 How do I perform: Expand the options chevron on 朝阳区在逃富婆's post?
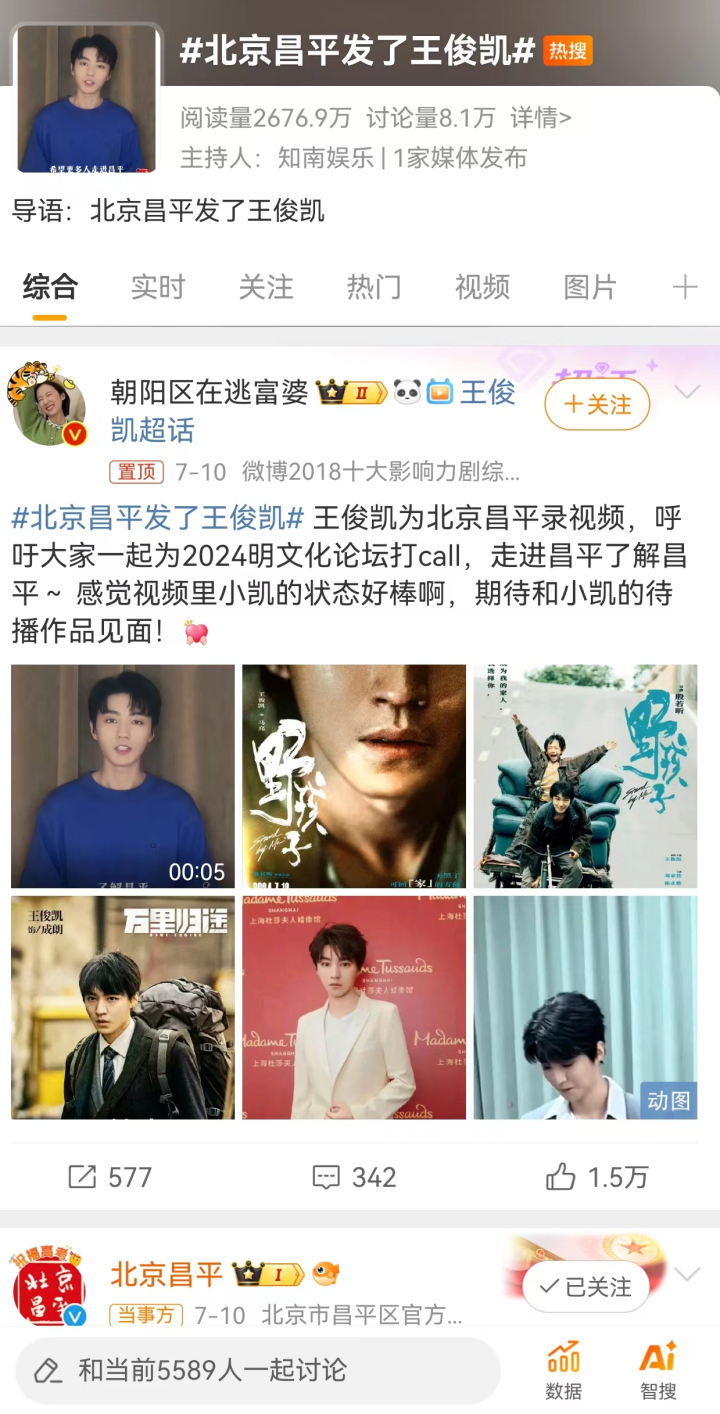[x=687, y=392]
